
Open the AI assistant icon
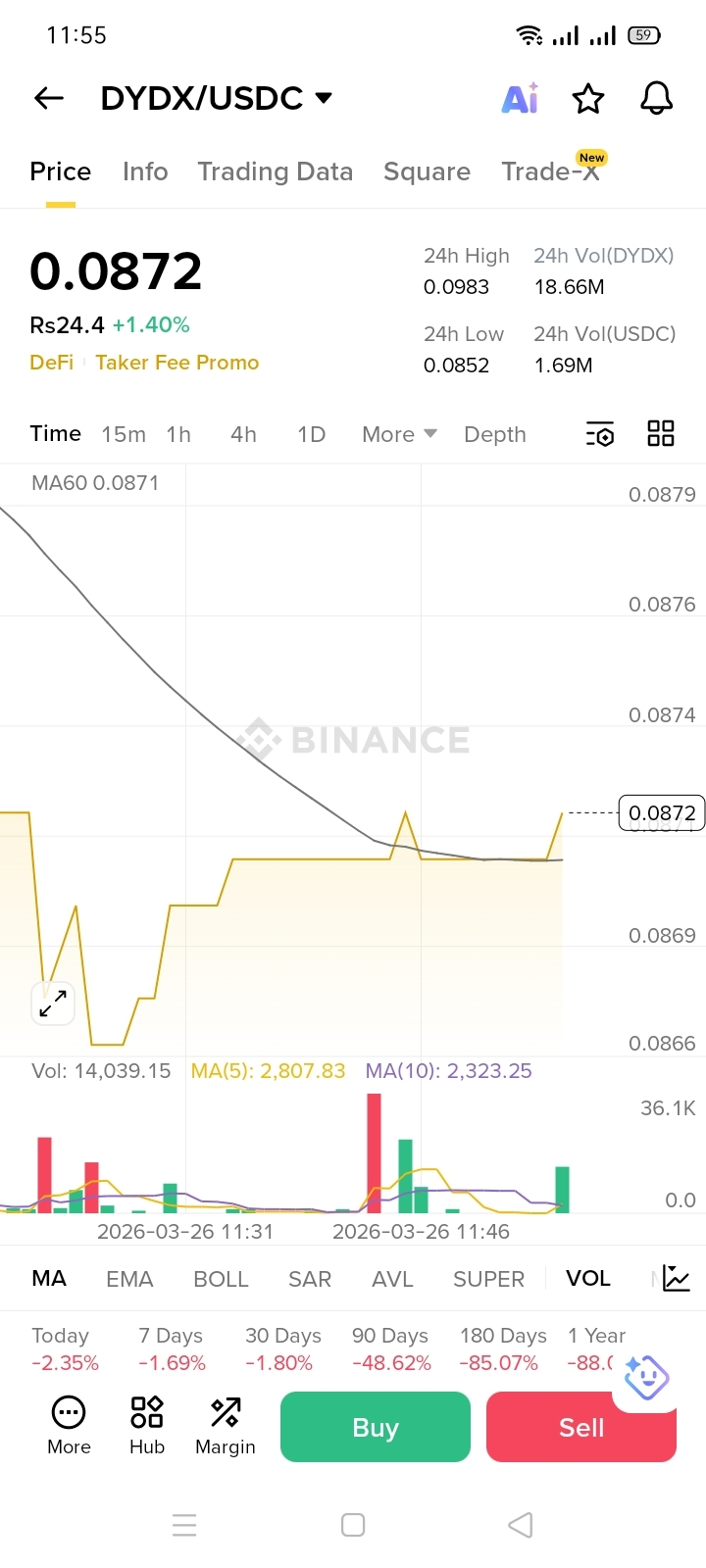520,98
